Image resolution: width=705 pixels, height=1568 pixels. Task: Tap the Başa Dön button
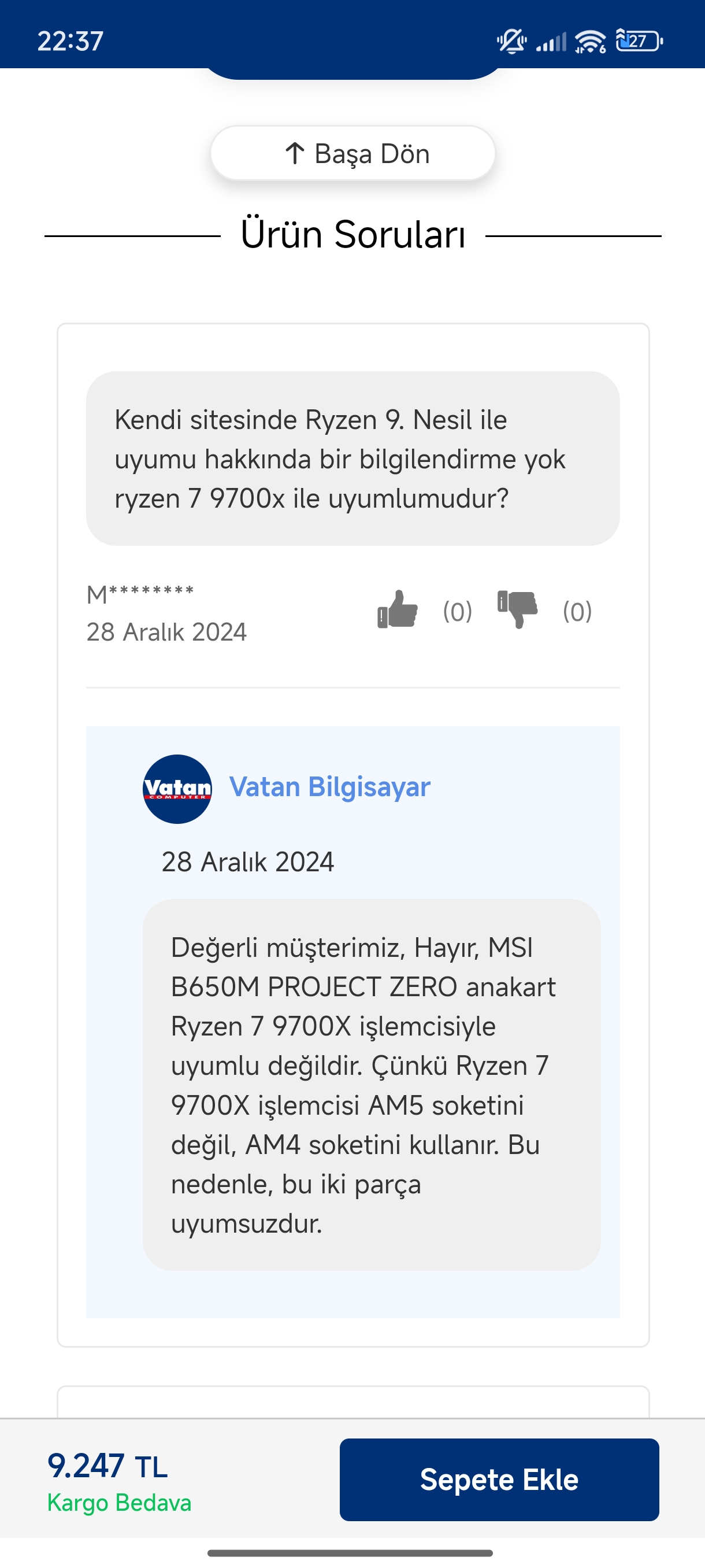pos(353,153)
